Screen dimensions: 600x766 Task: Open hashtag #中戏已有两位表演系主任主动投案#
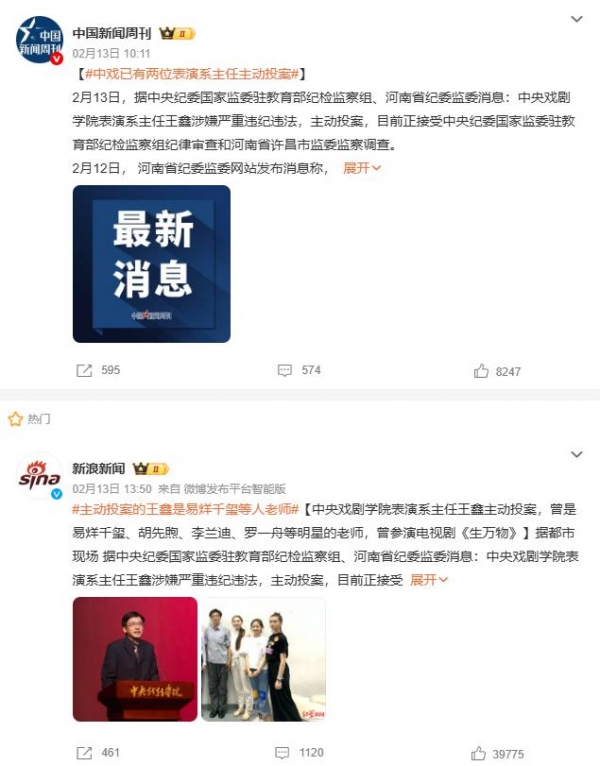[190, 75]
